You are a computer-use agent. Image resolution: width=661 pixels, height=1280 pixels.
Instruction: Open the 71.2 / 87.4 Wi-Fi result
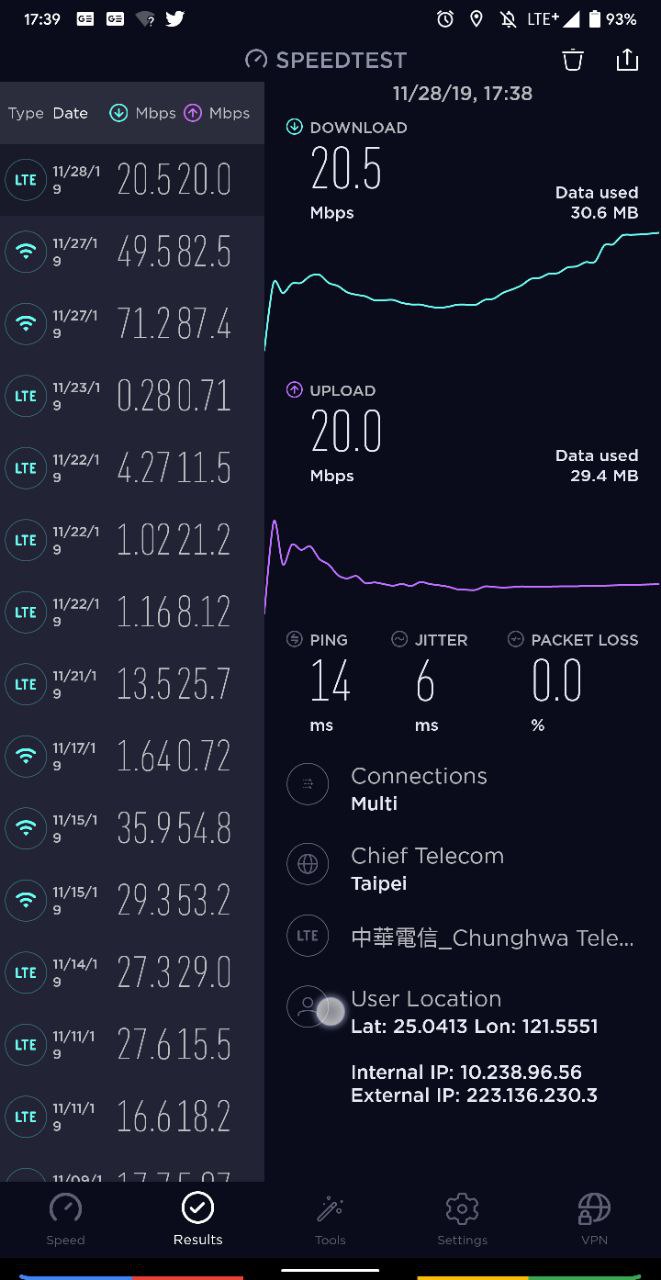pos(132,324)
